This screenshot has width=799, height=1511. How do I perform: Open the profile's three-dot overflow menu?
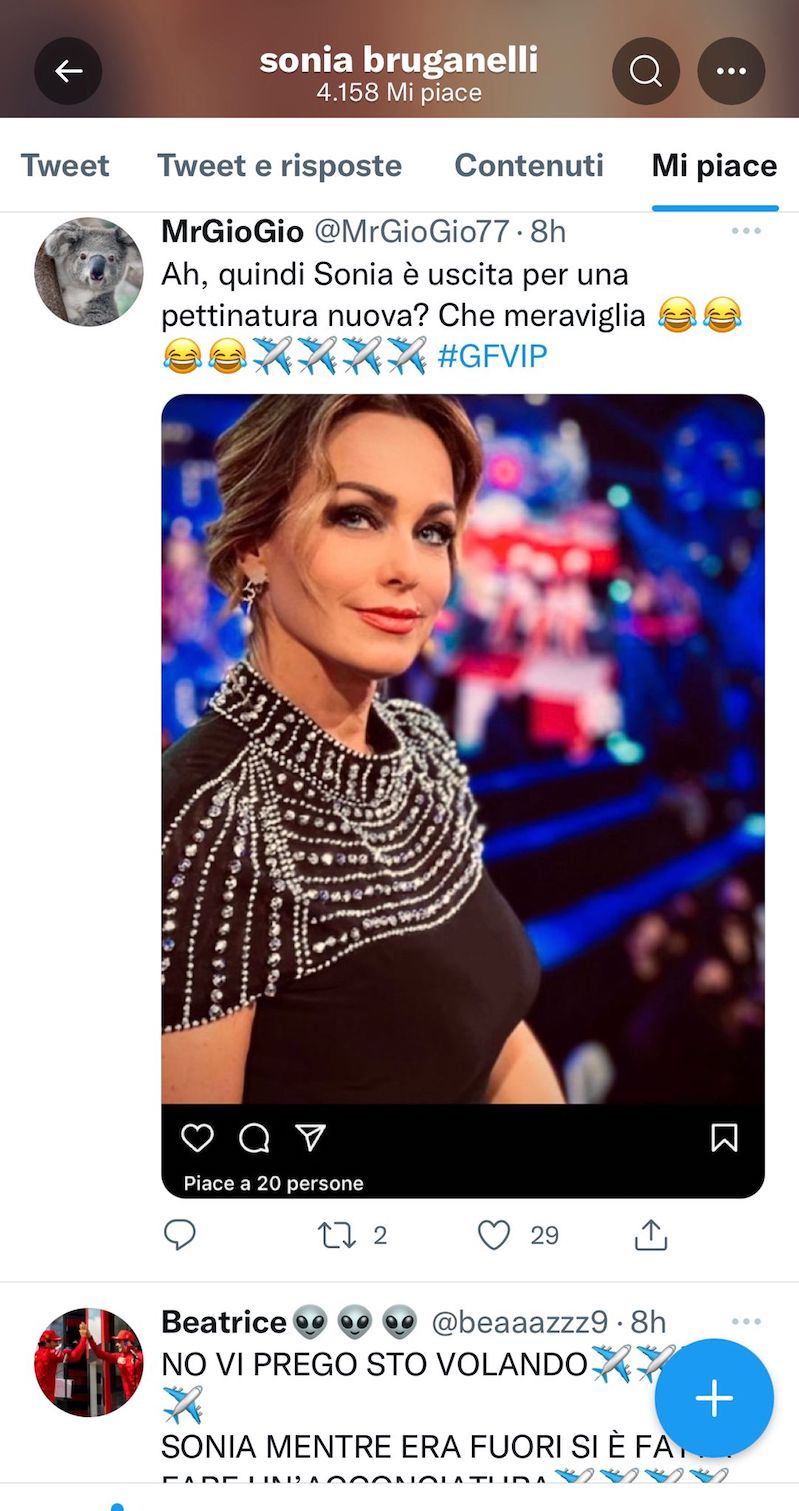(731, 71)
